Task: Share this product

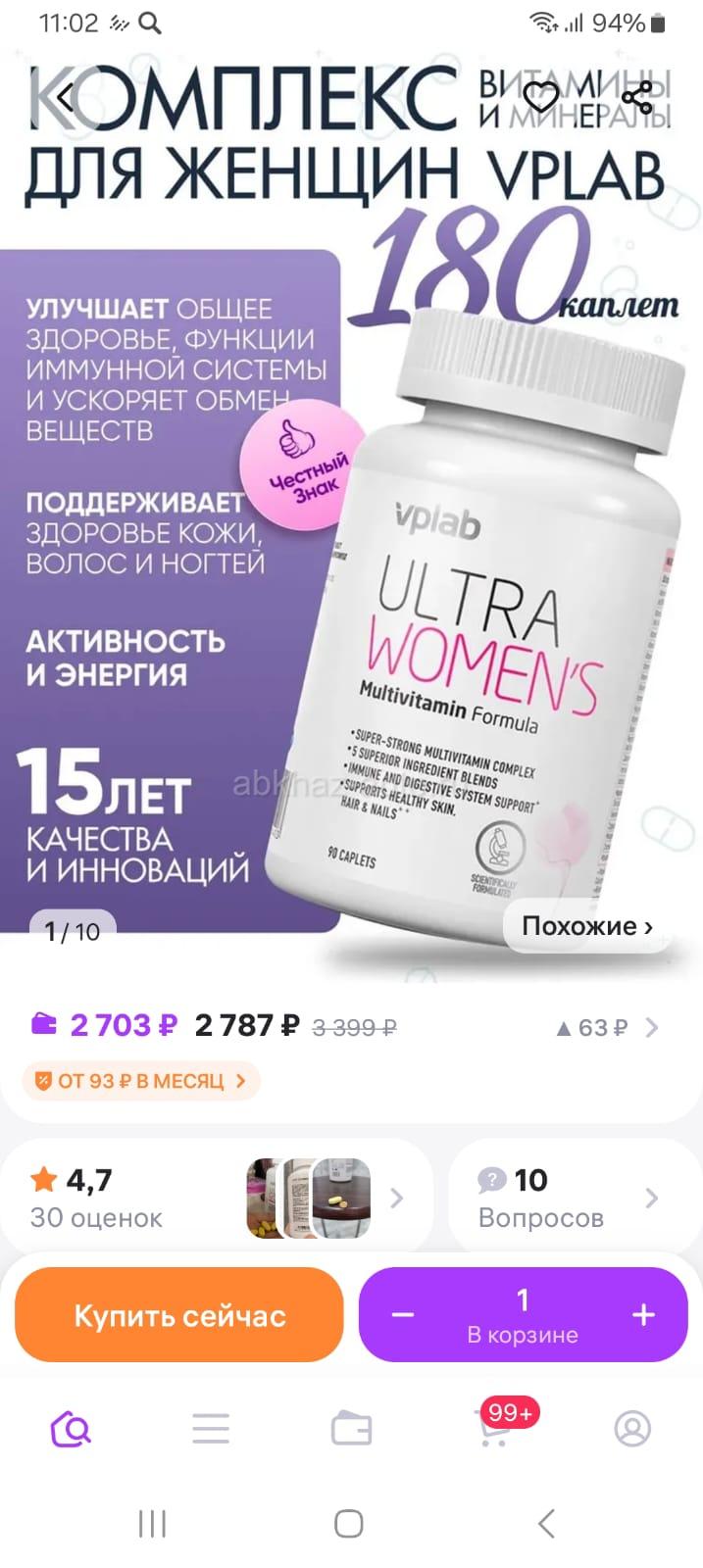Action: click(x=636, y=97)
